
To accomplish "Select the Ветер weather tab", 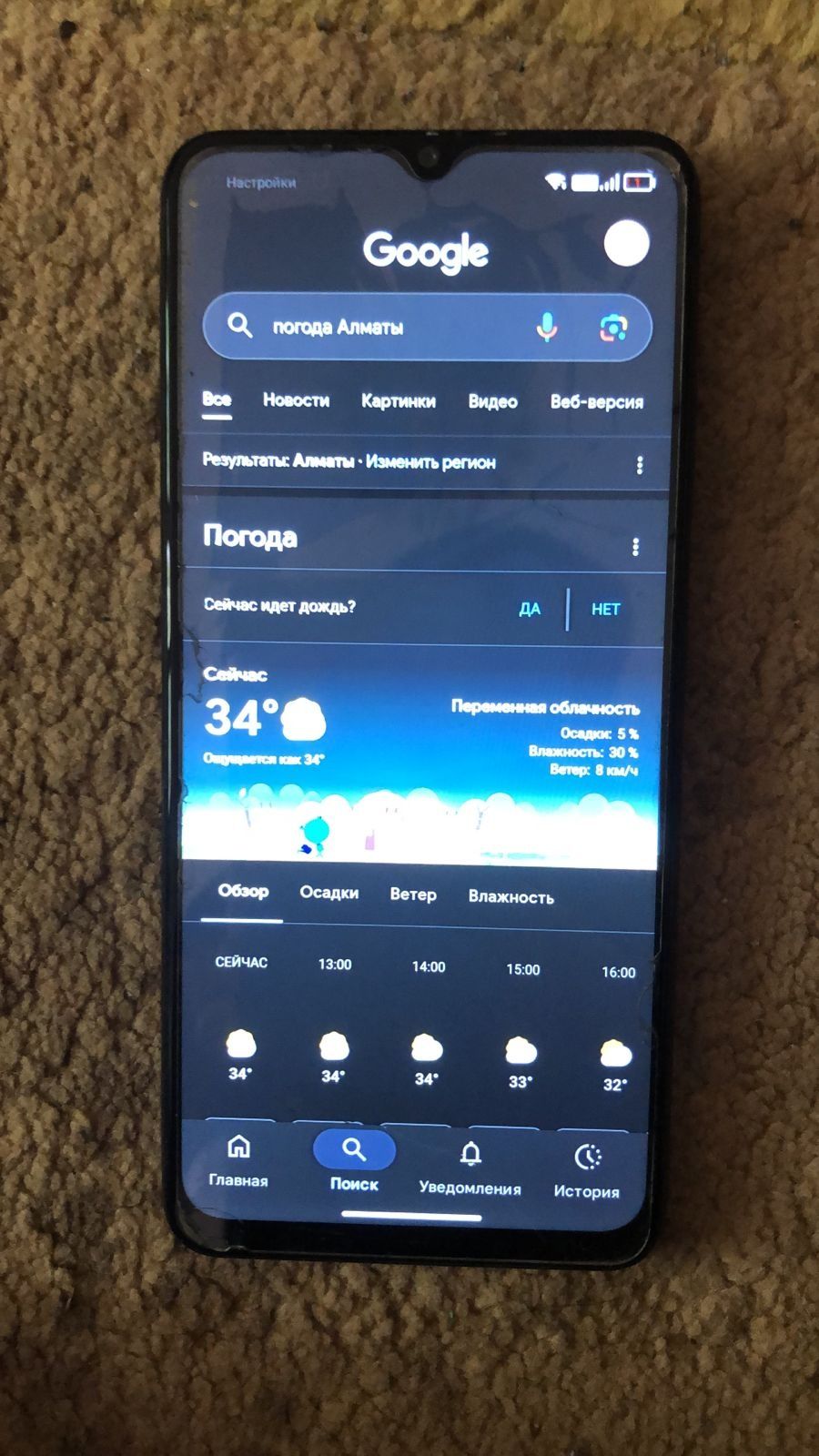I will [x=413, y=895].
